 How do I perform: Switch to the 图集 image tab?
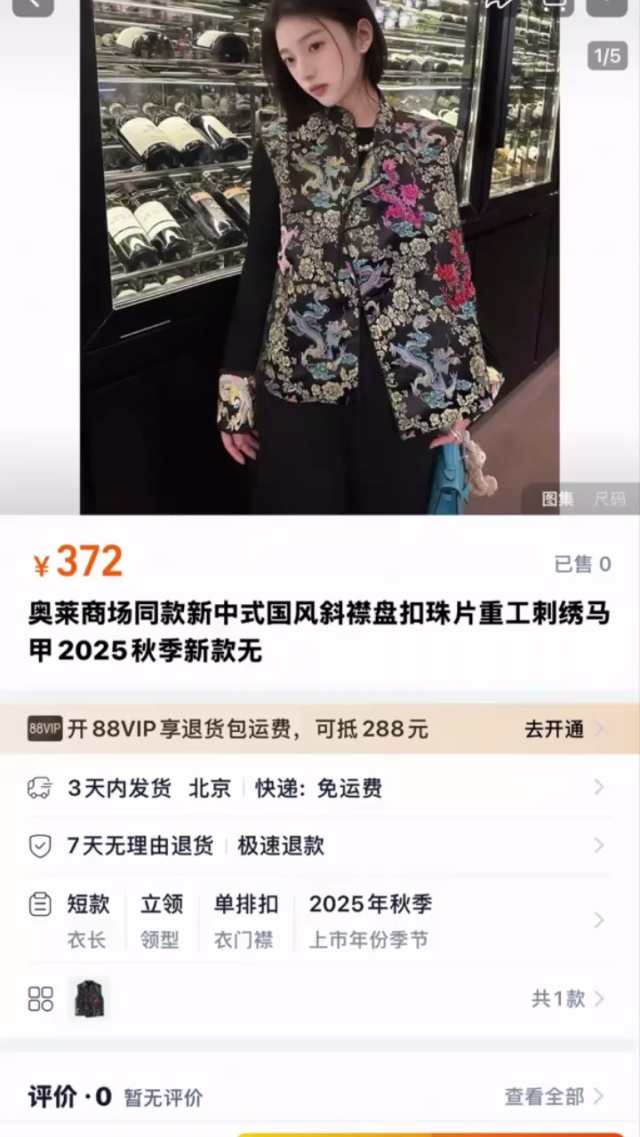[x=558, y=498]
